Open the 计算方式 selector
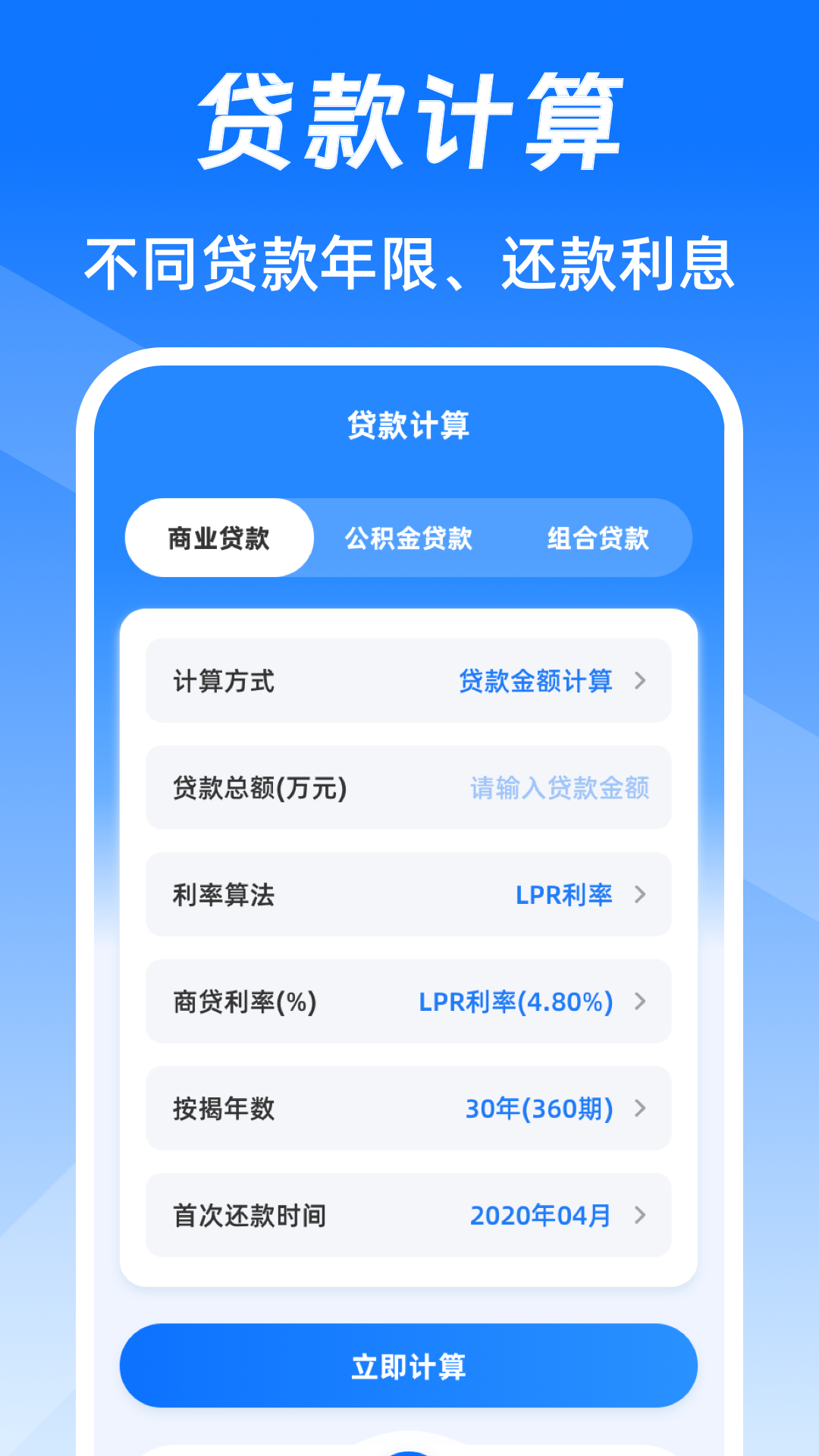819x1456 pixels. coord(408,680)
